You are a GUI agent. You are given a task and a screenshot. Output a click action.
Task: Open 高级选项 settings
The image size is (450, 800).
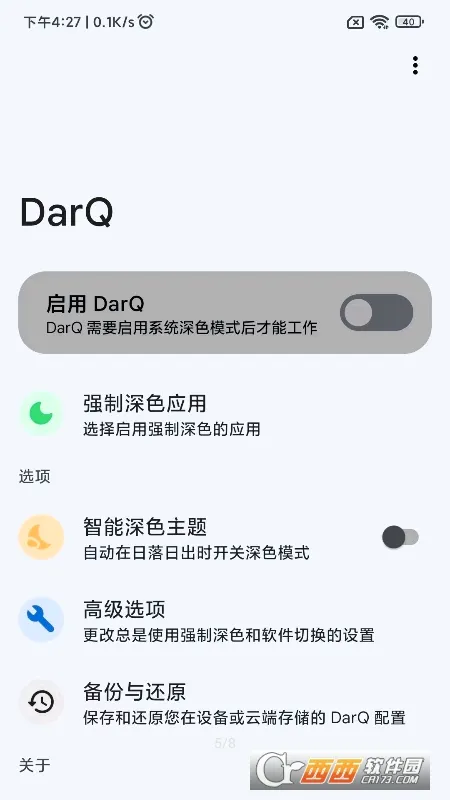pyautogui.click(x=225, y=620)
